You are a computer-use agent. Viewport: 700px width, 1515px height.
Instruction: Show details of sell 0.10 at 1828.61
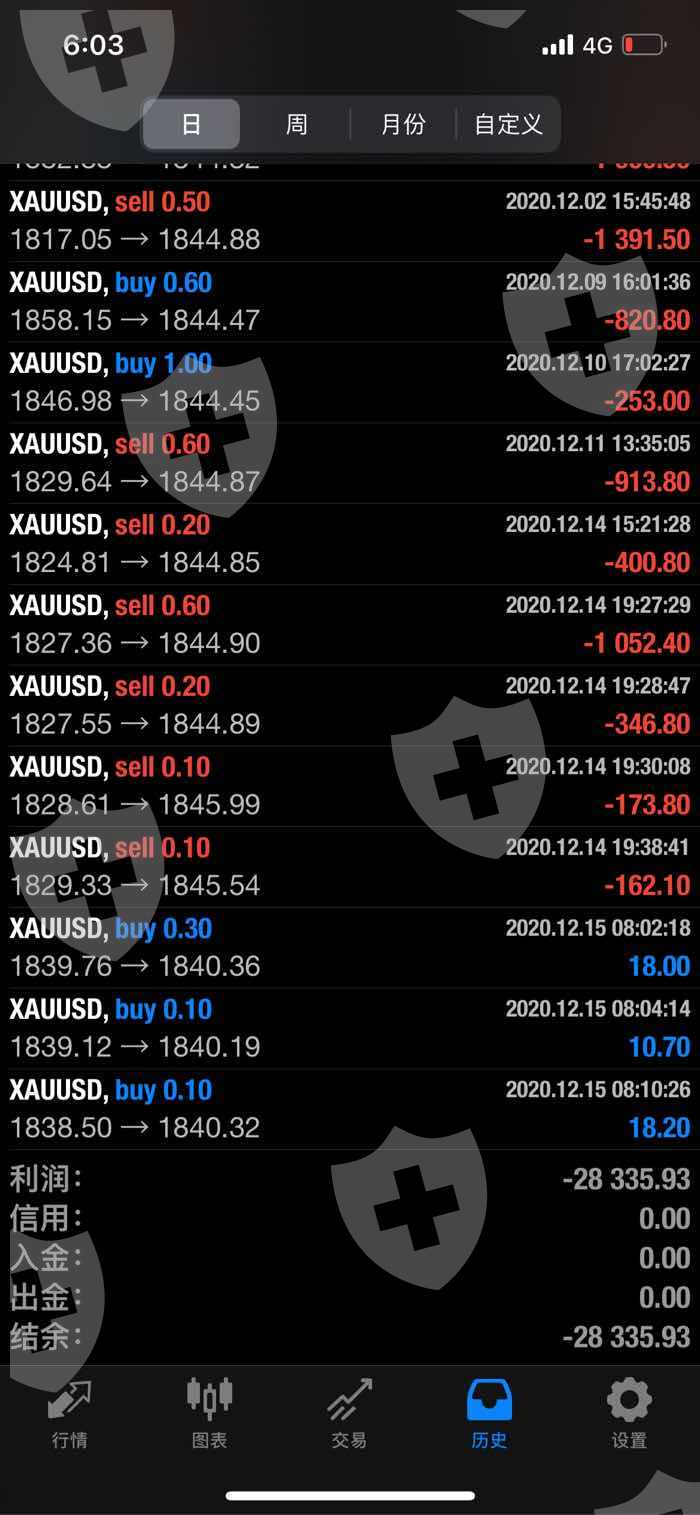click(350, 787)
